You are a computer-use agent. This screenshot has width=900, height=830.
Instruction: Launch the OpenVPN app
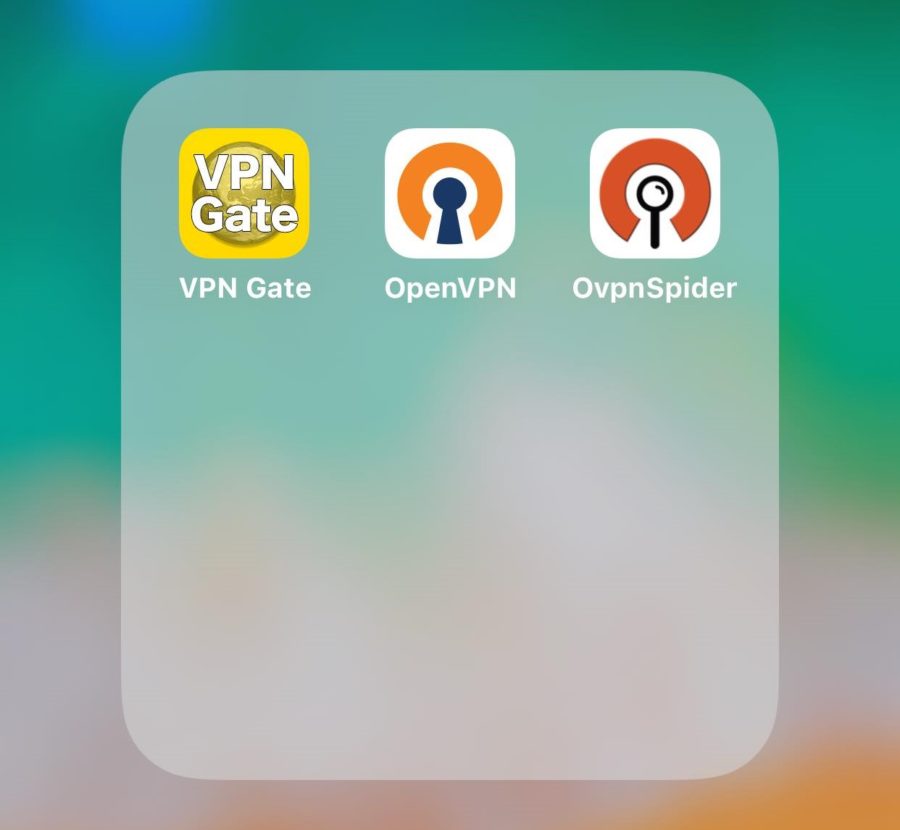coord(450,193)
